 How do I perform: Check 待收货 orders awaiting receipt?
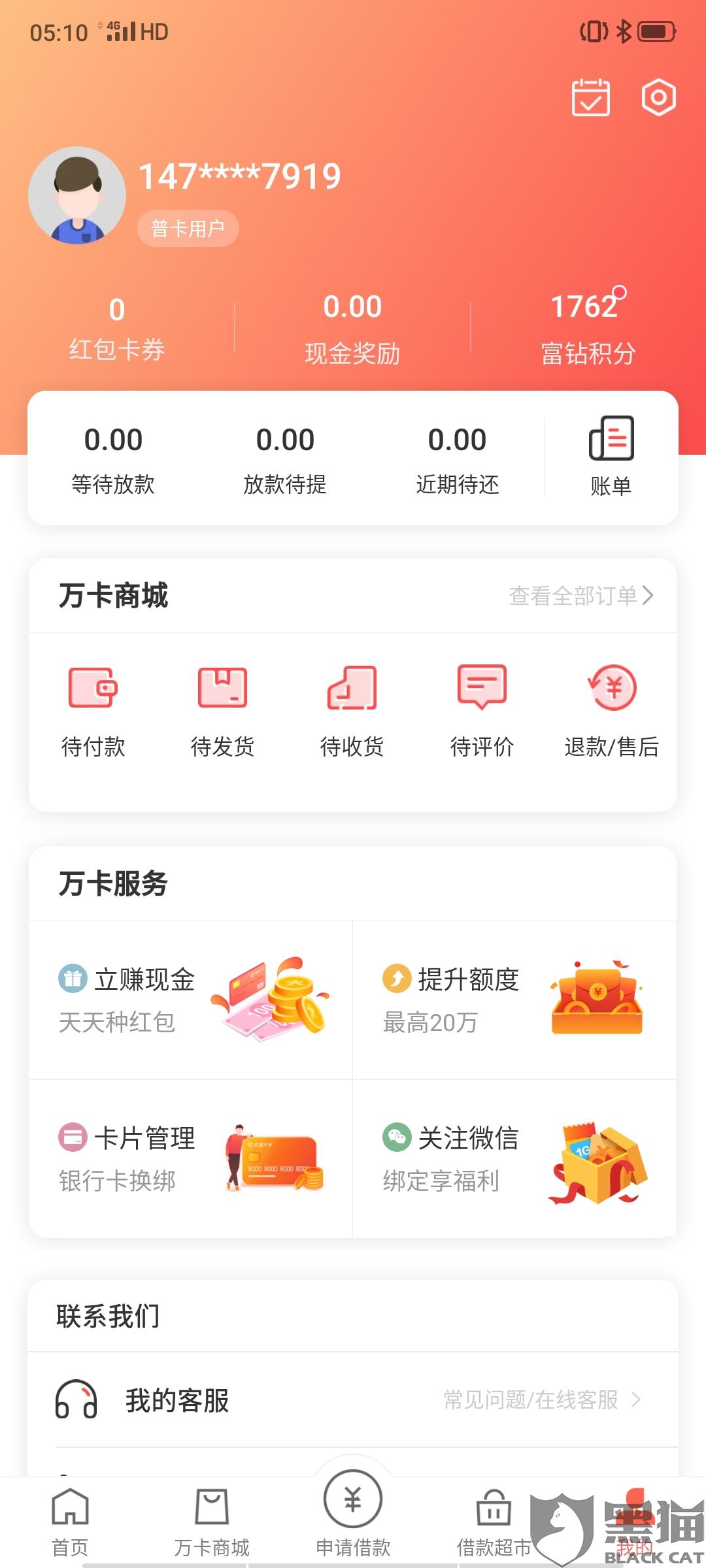tap(352, 711)
